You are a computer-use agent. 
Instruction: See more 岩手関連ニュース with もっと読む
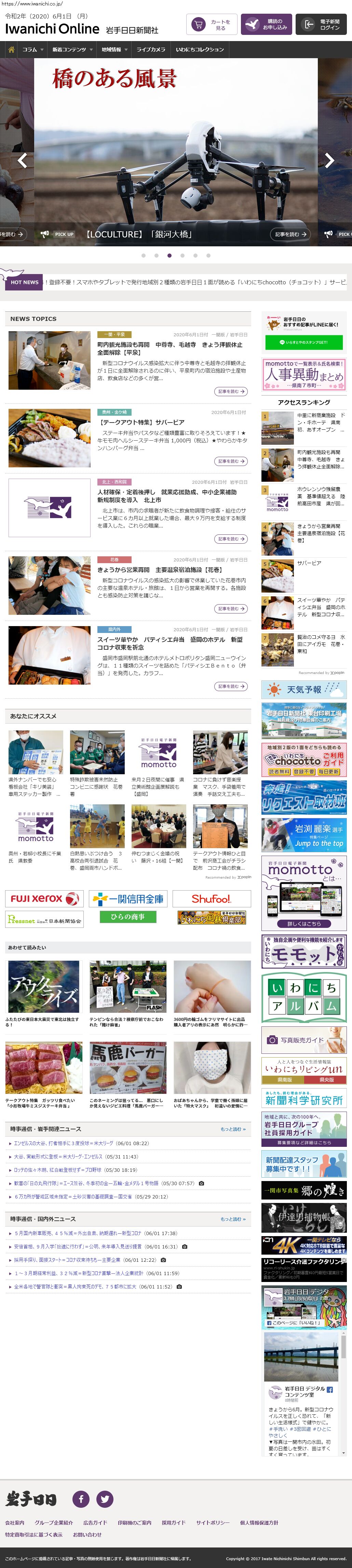[233, 1128]
